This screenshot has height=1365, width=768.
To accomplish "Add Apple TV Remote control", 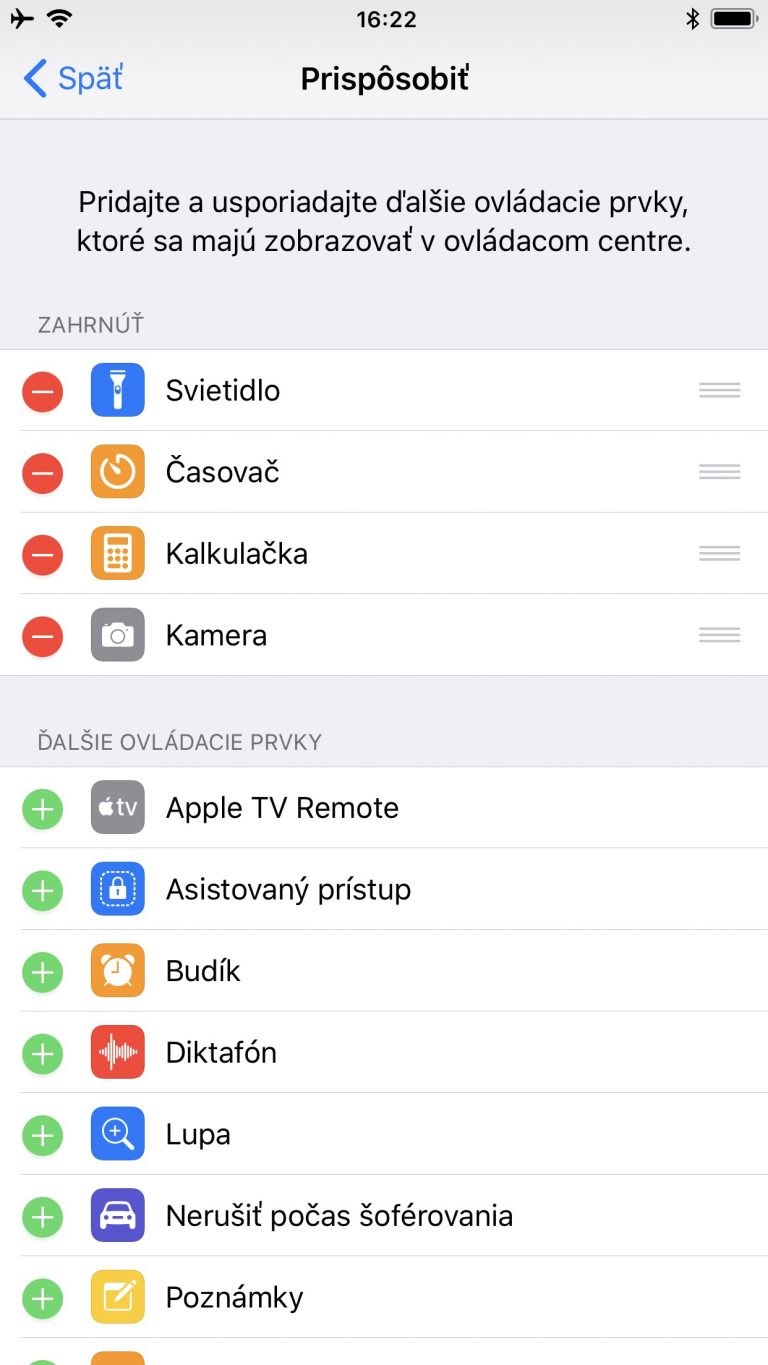I will tap(42, 809).
